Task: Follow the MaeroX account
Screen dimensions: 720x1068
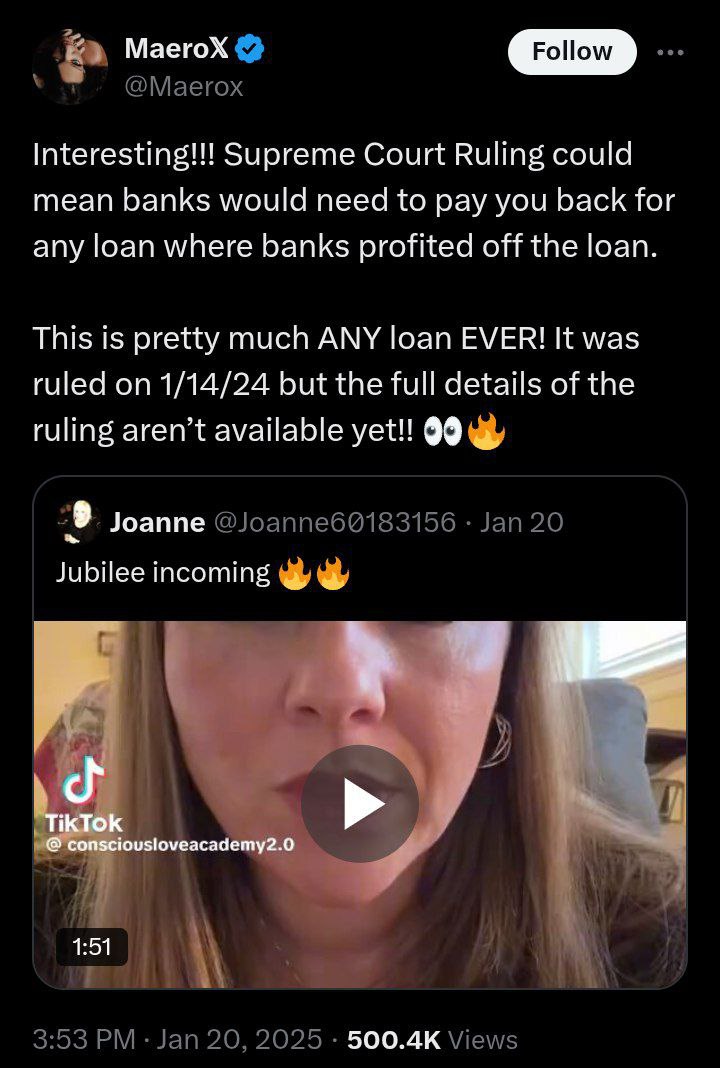Action: (x=572, y=51)
